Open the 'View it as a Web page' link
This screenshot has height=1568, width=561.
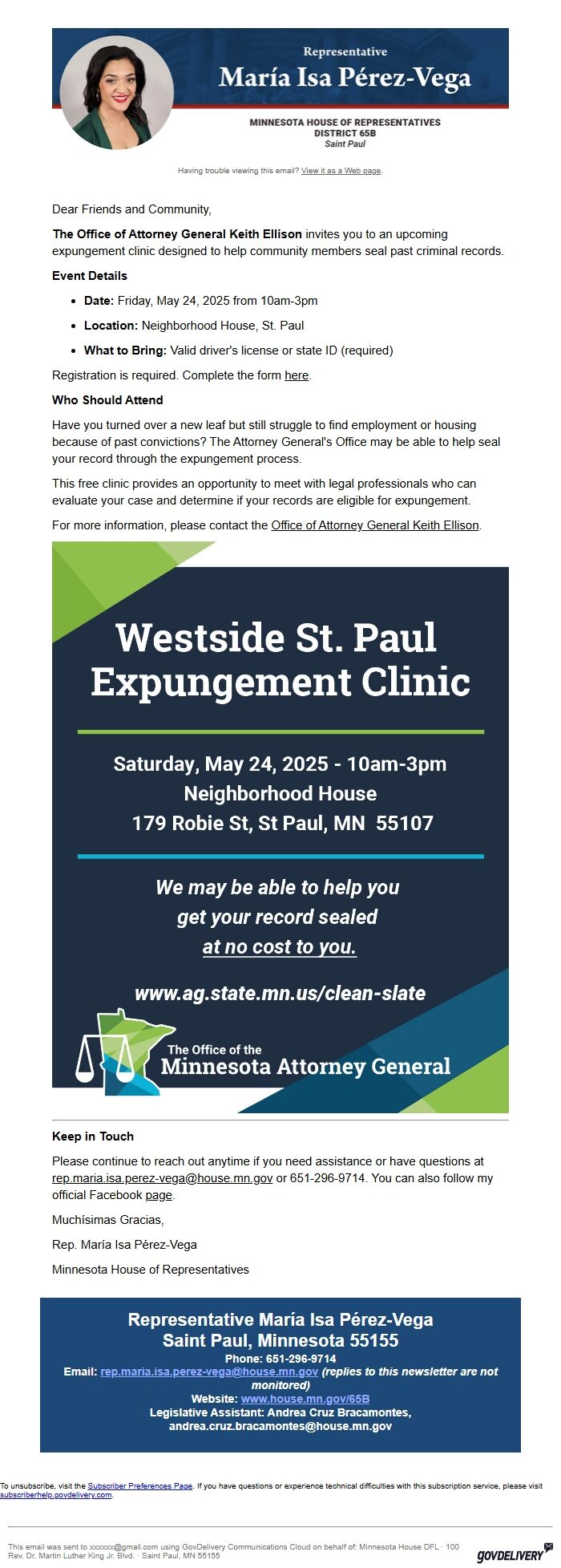point(341,171)
